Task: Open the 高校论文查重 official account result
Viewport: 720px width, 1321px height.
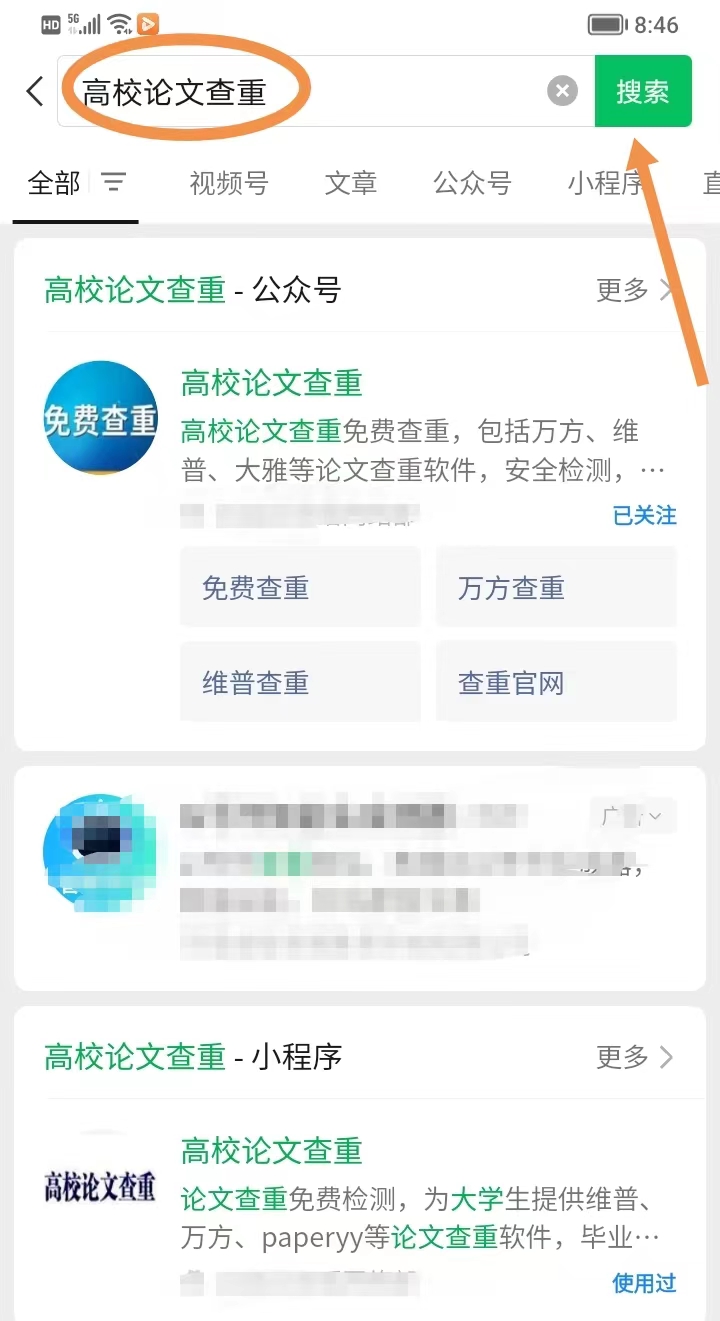Action: (x=271, y=383)
